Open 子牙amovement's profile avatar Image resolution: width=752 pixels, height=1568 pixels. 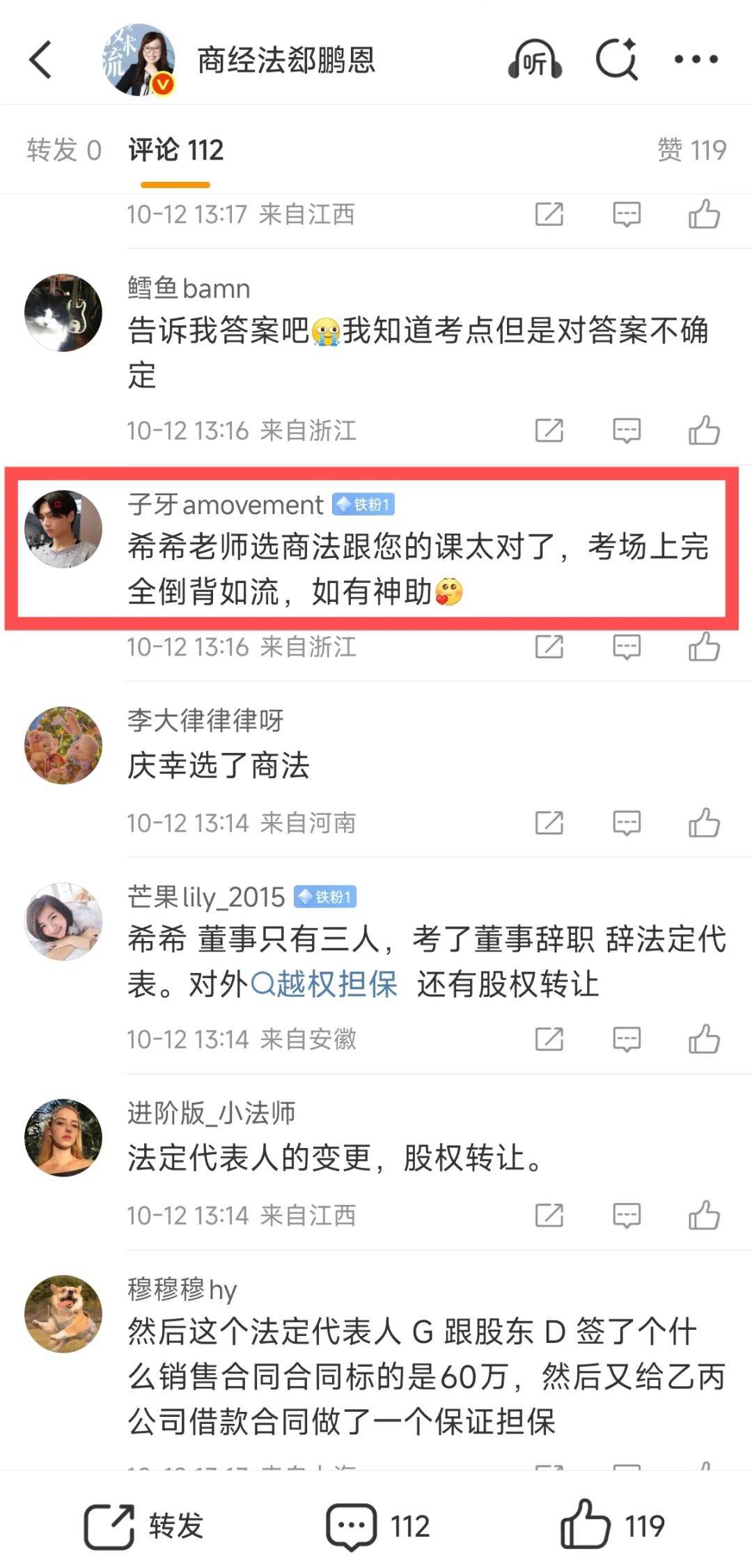[x=63, y=529]
